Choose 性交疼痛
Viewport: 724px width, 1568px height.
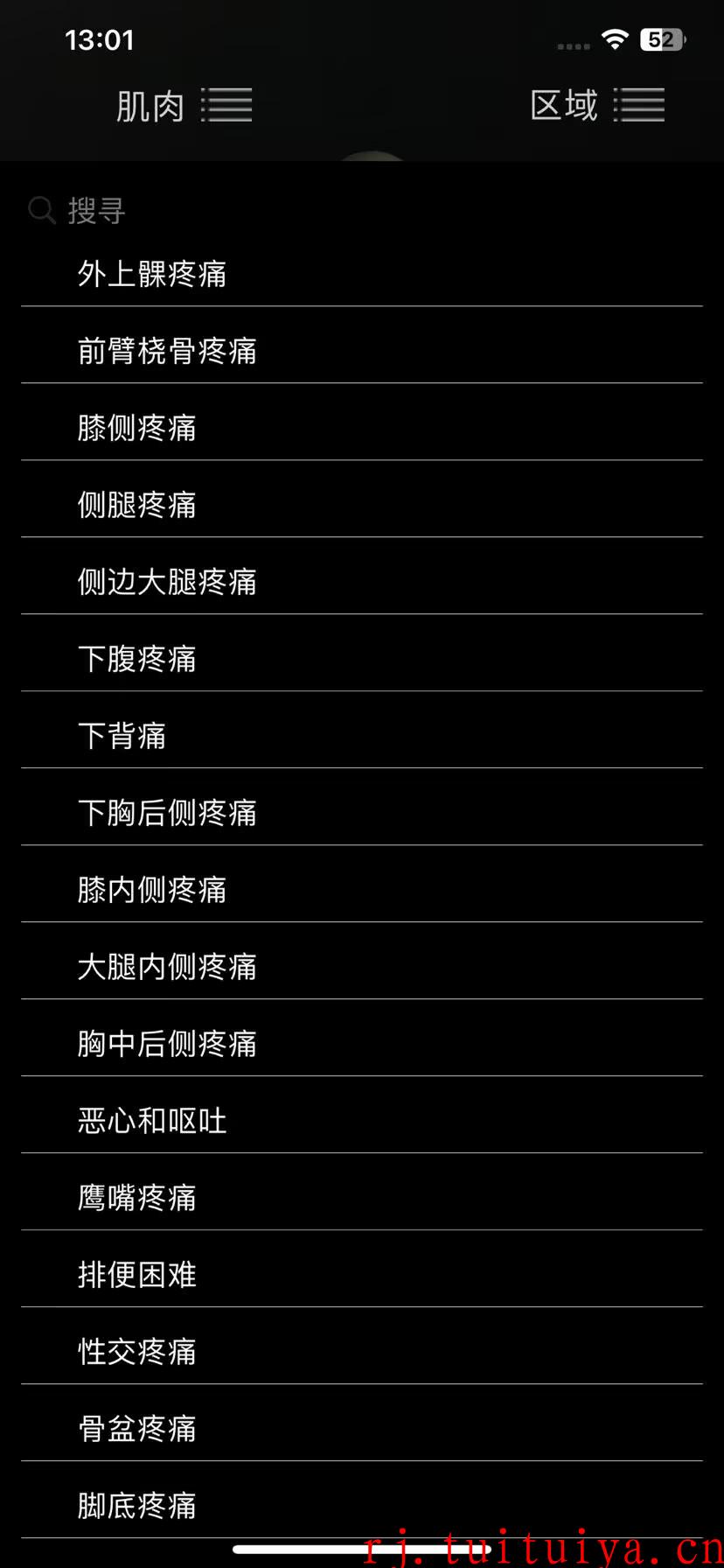click(x=362, y=1352)
